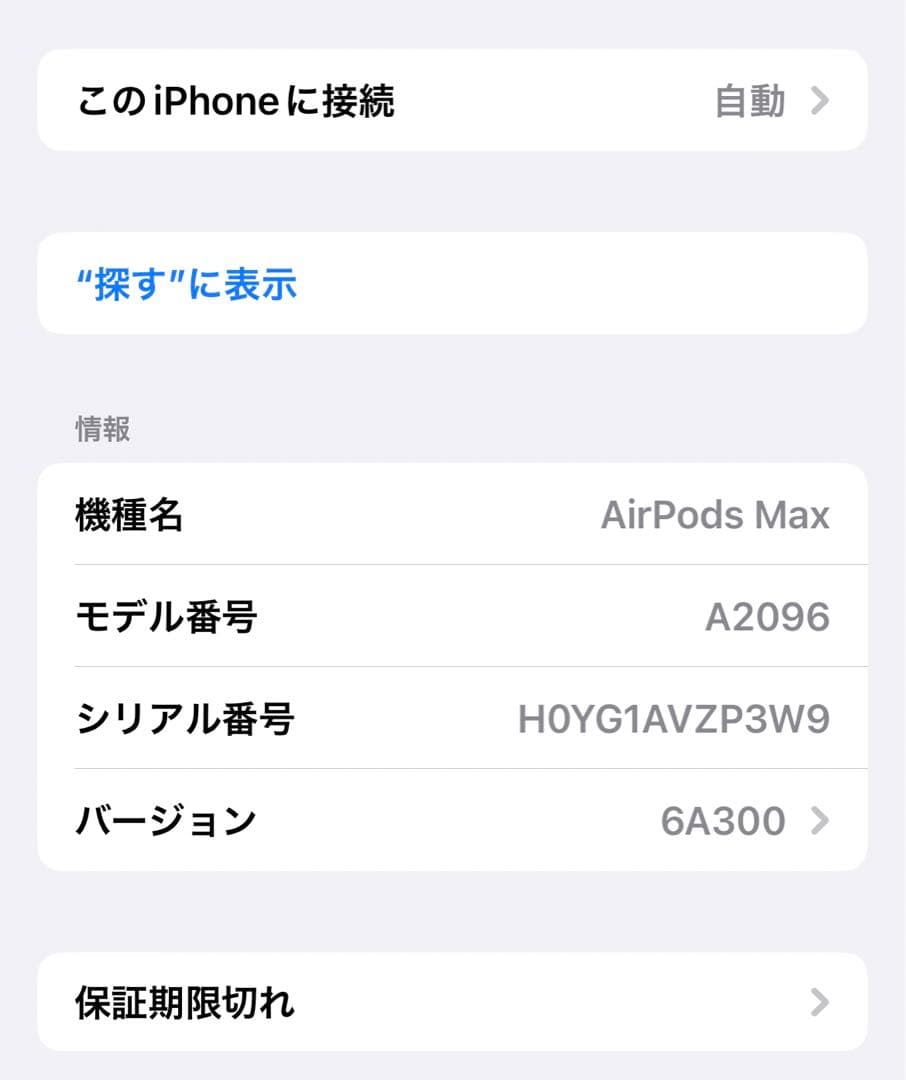
Task: Tap "探す"に表示 to show in Find My
Action: [x=186, y=284]
